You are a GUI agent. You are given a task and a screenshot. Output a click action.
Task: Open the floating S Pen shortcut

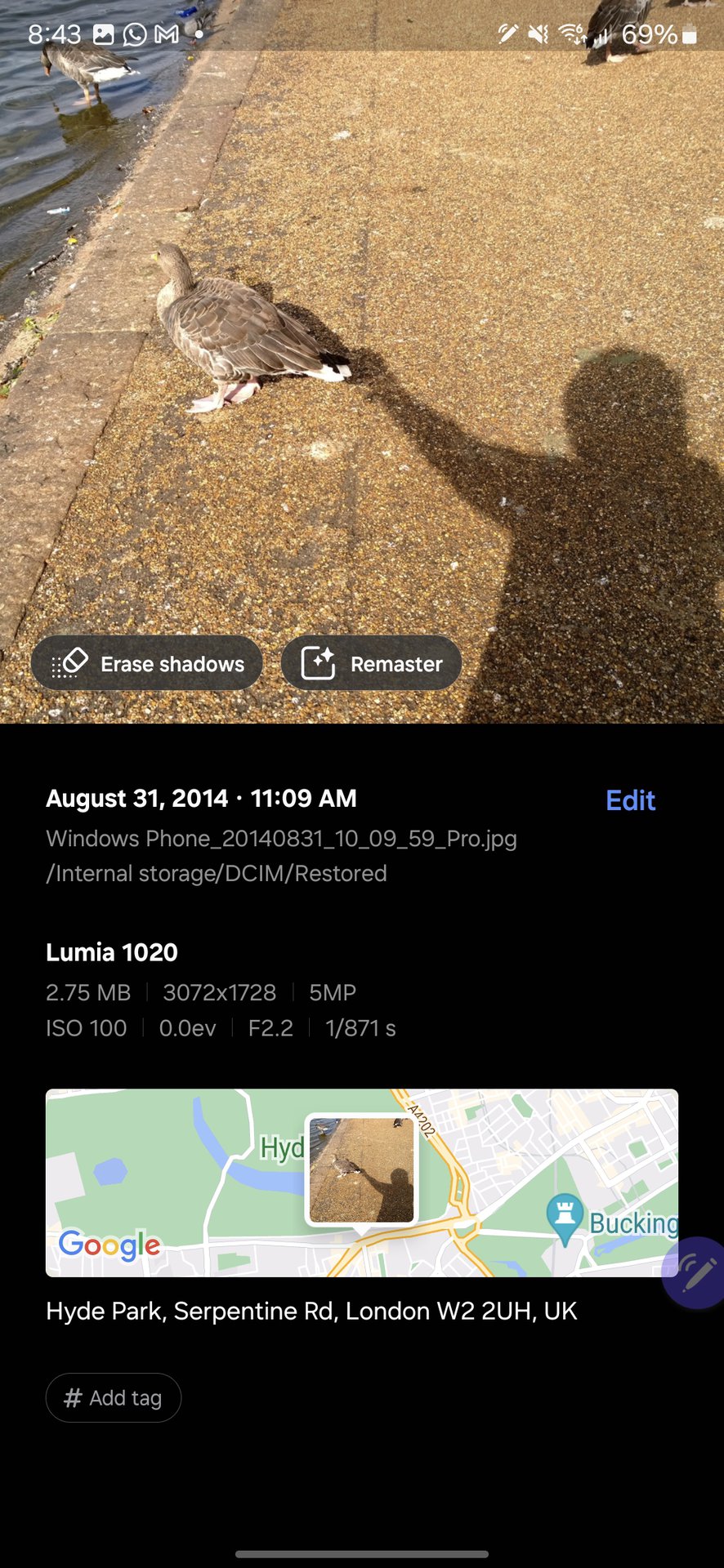click(x=695, y=1272)
